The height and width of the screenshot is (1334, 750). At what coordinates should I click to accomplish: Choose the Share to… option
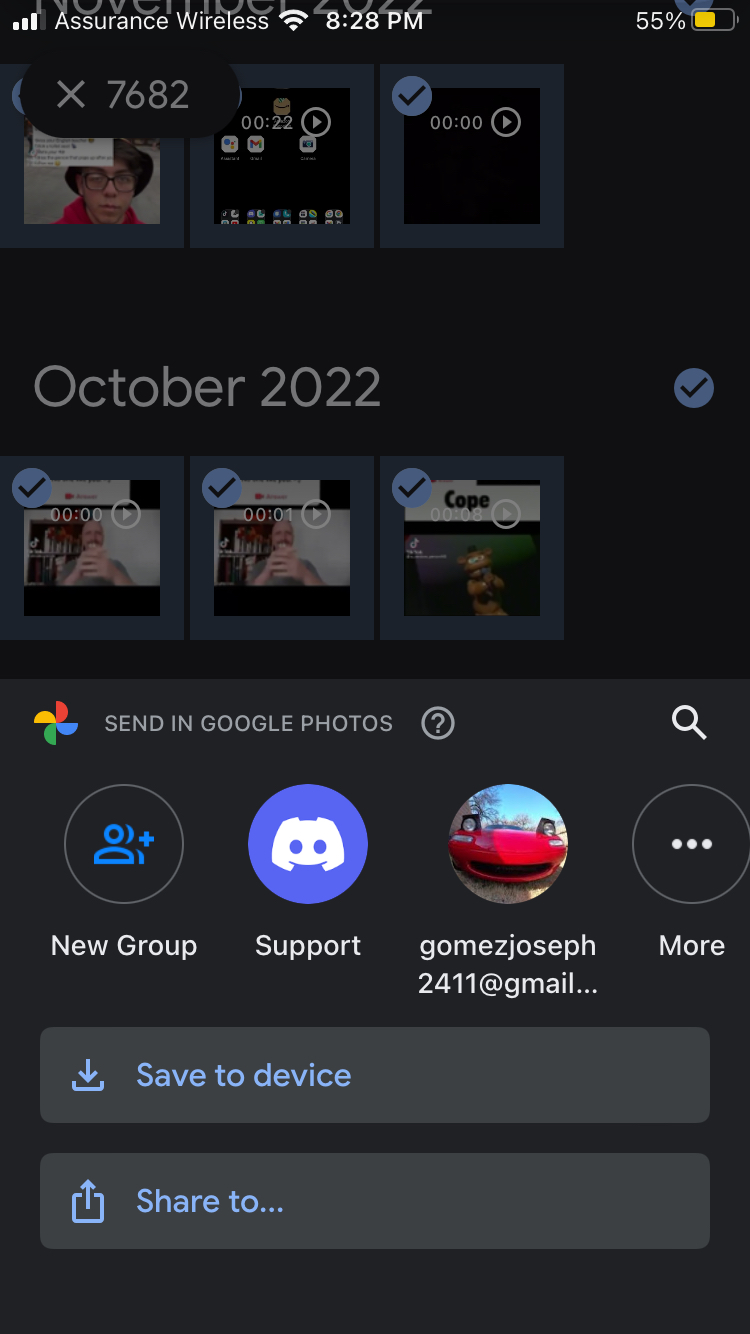374,1201
